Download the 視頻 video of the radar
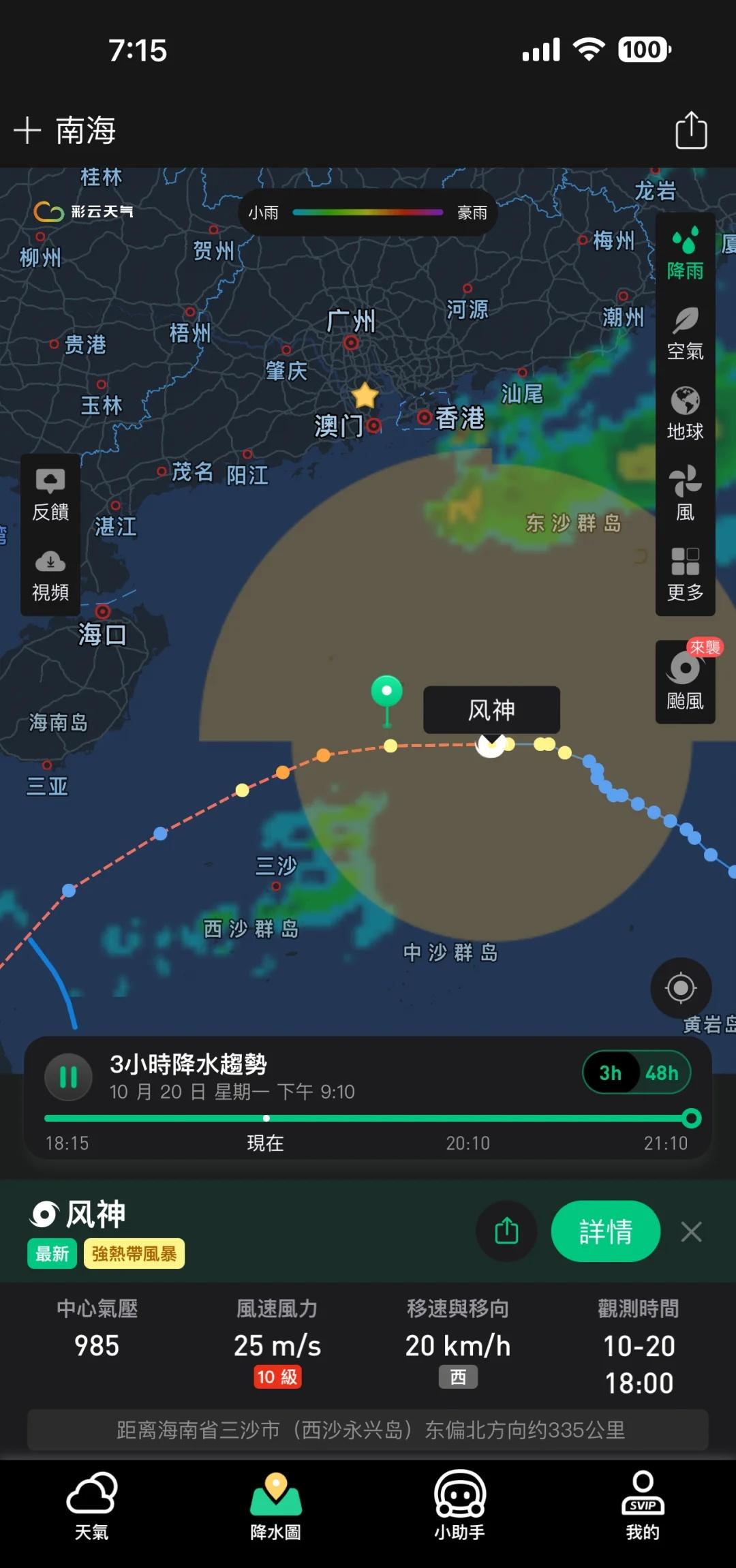Image resolution: width=736 pixels, height=1568 pixels. pyautogui.click(x=50, y=575)
